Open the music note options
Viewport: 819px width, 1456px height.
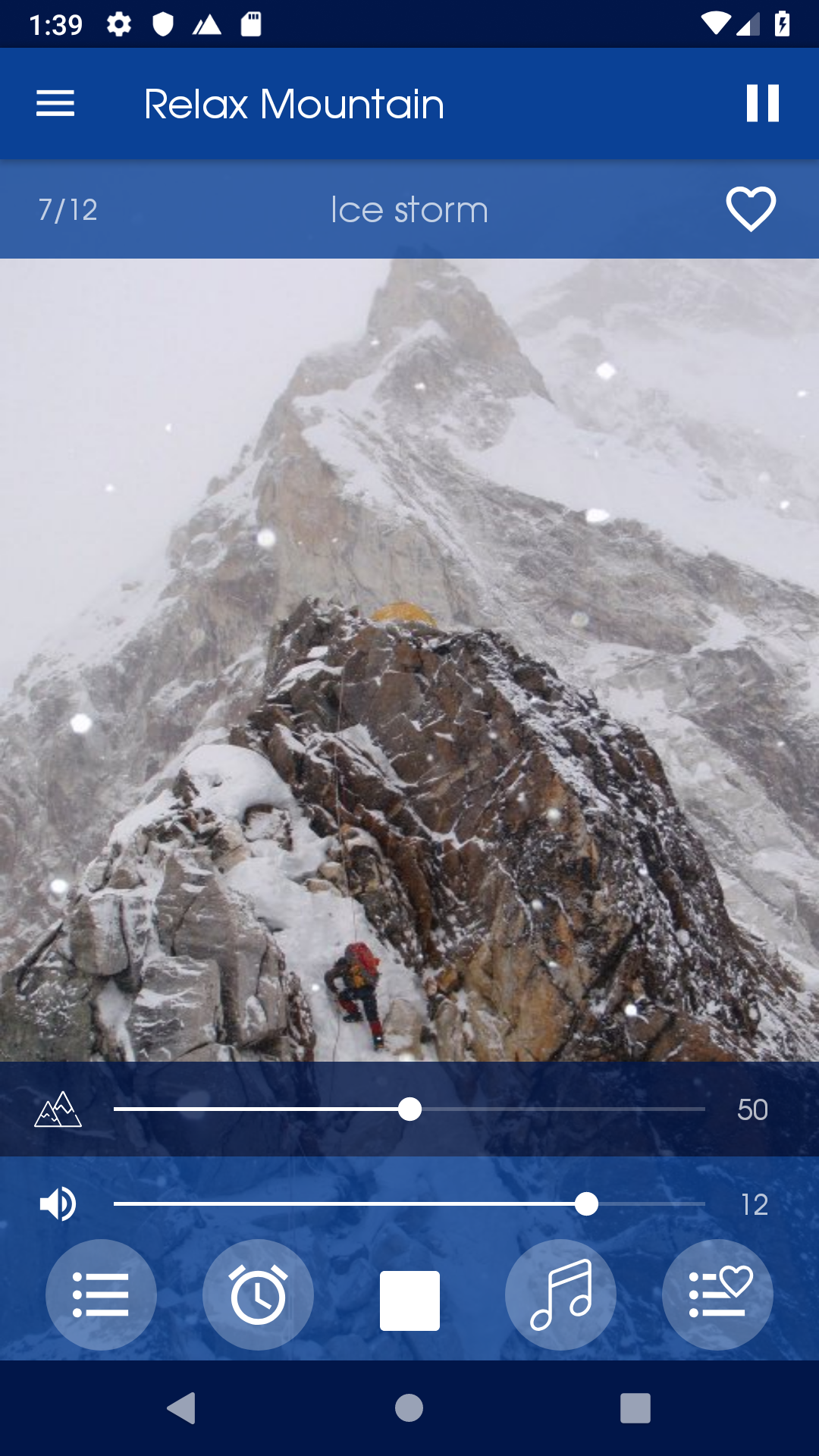point(560,1294)
